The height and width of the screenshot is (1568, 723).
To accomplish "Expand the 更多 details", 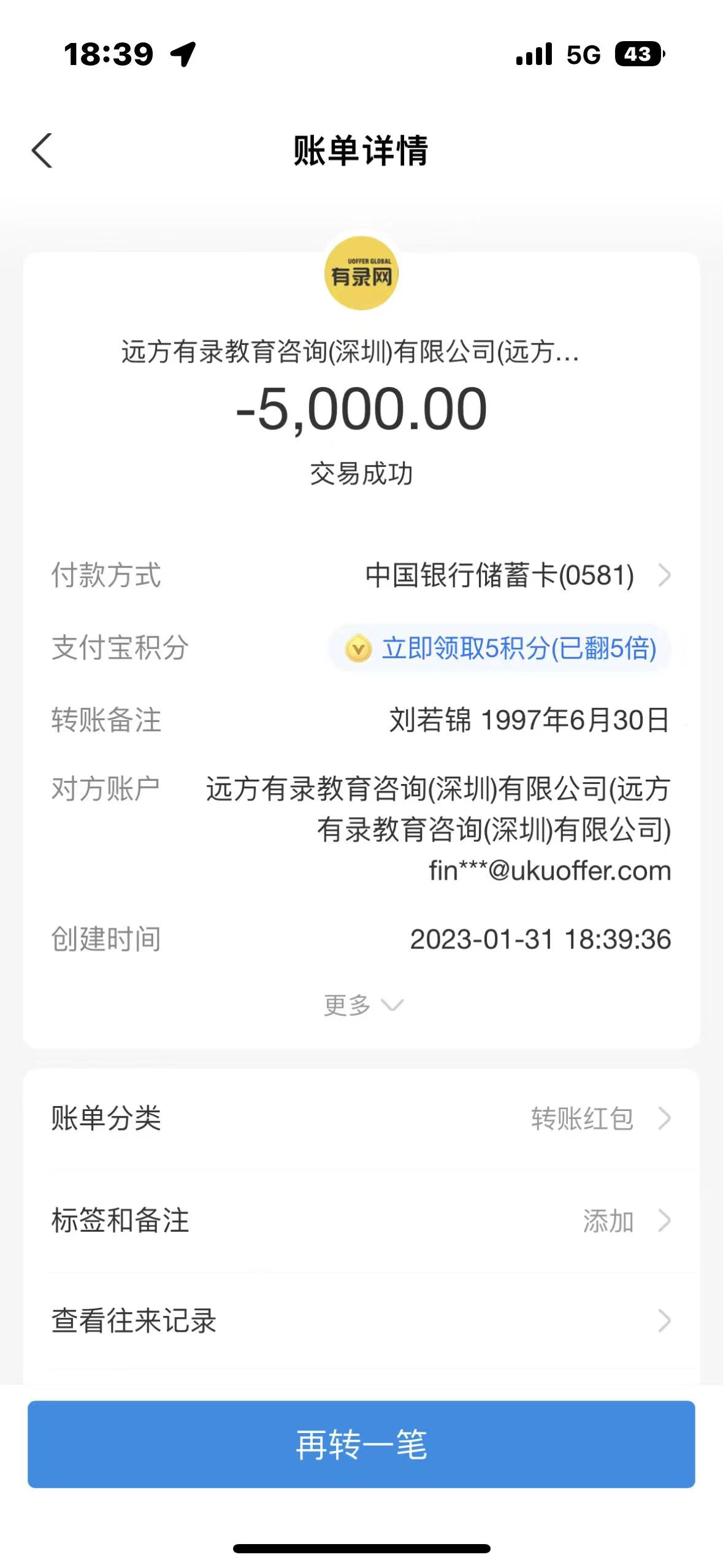I will click(362, 1005).
